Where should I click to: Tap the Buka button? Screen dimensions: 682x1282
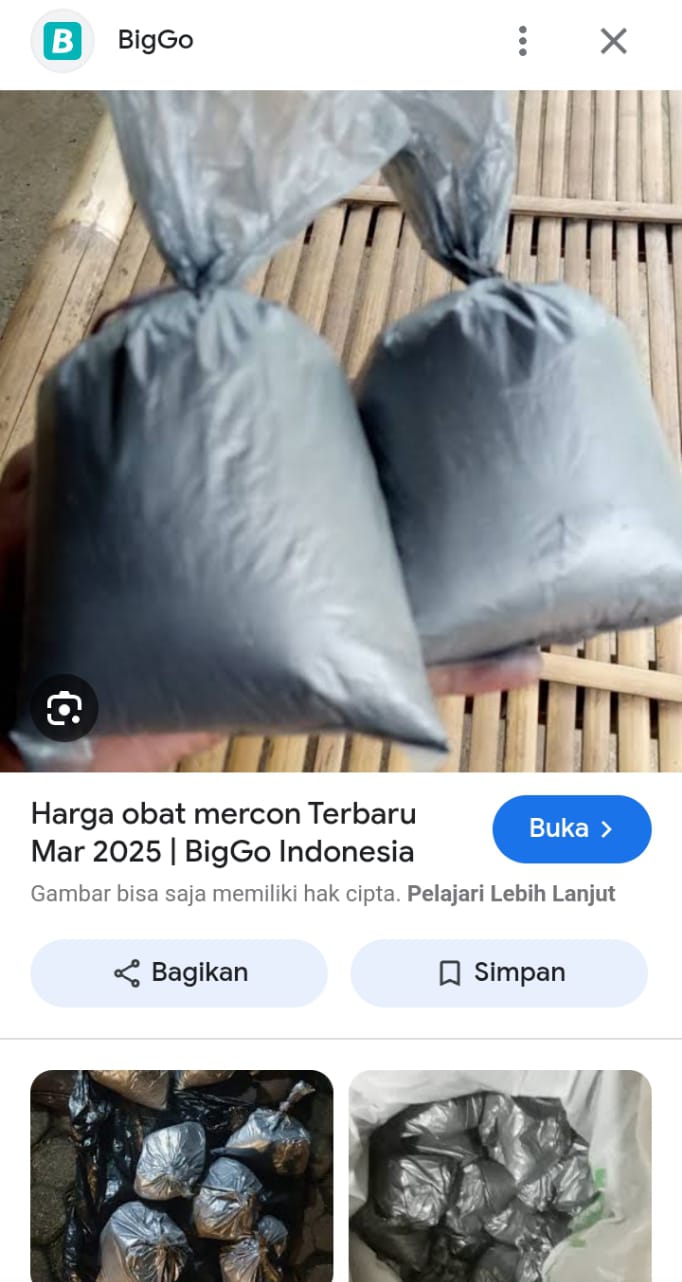[x=571, y=829]
